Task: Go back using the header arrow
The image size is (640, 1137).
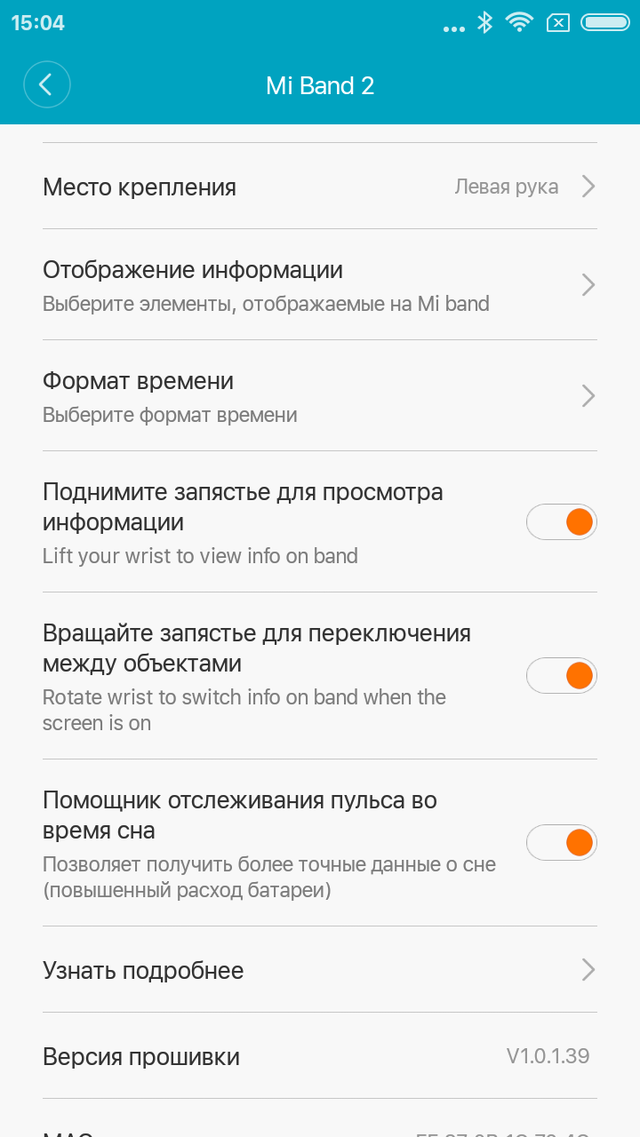Action: (47, 85)
